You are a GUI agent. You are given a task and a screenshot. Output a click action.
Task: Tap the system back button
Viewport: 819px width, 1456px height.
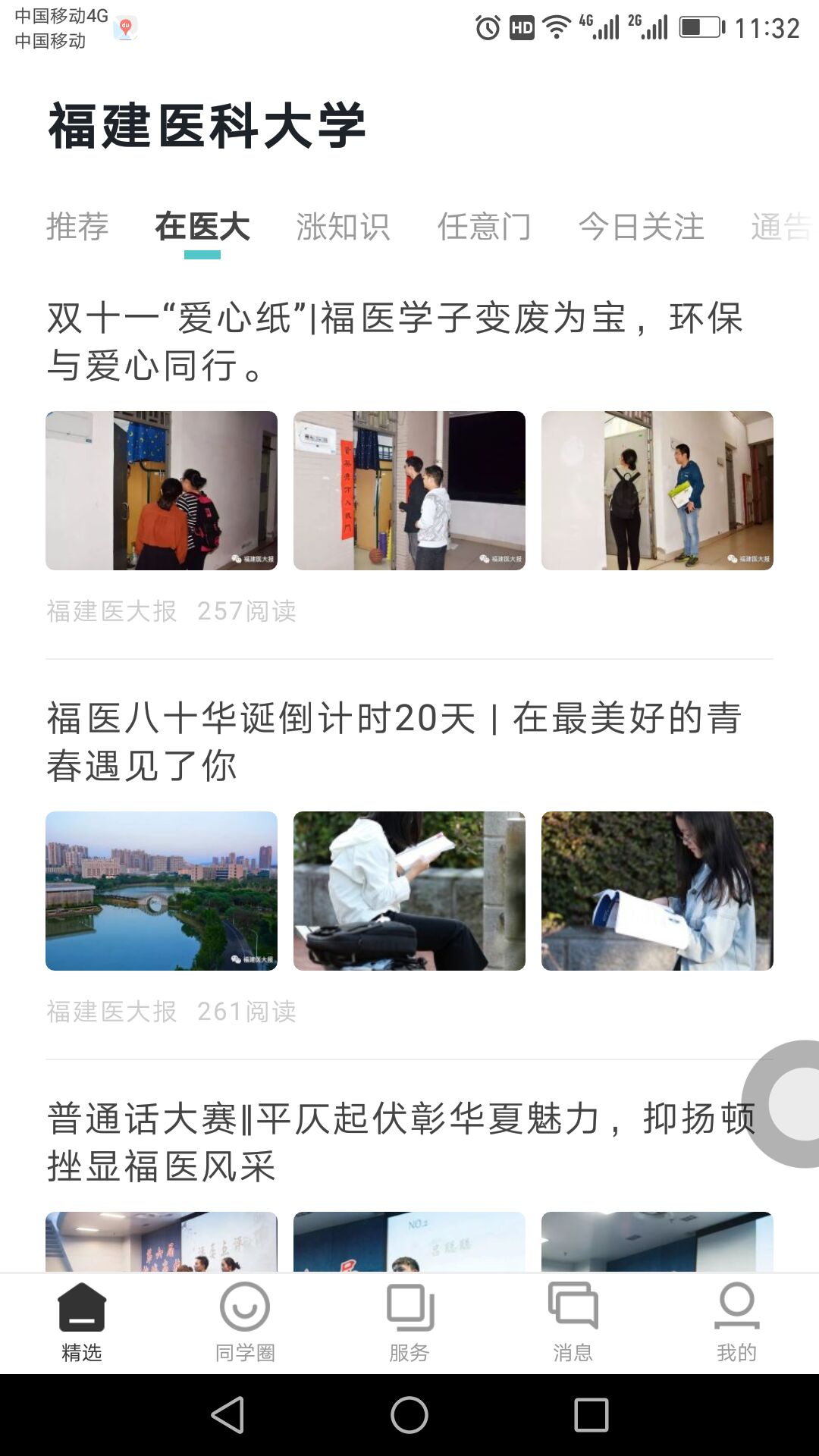click(227, 1415)
